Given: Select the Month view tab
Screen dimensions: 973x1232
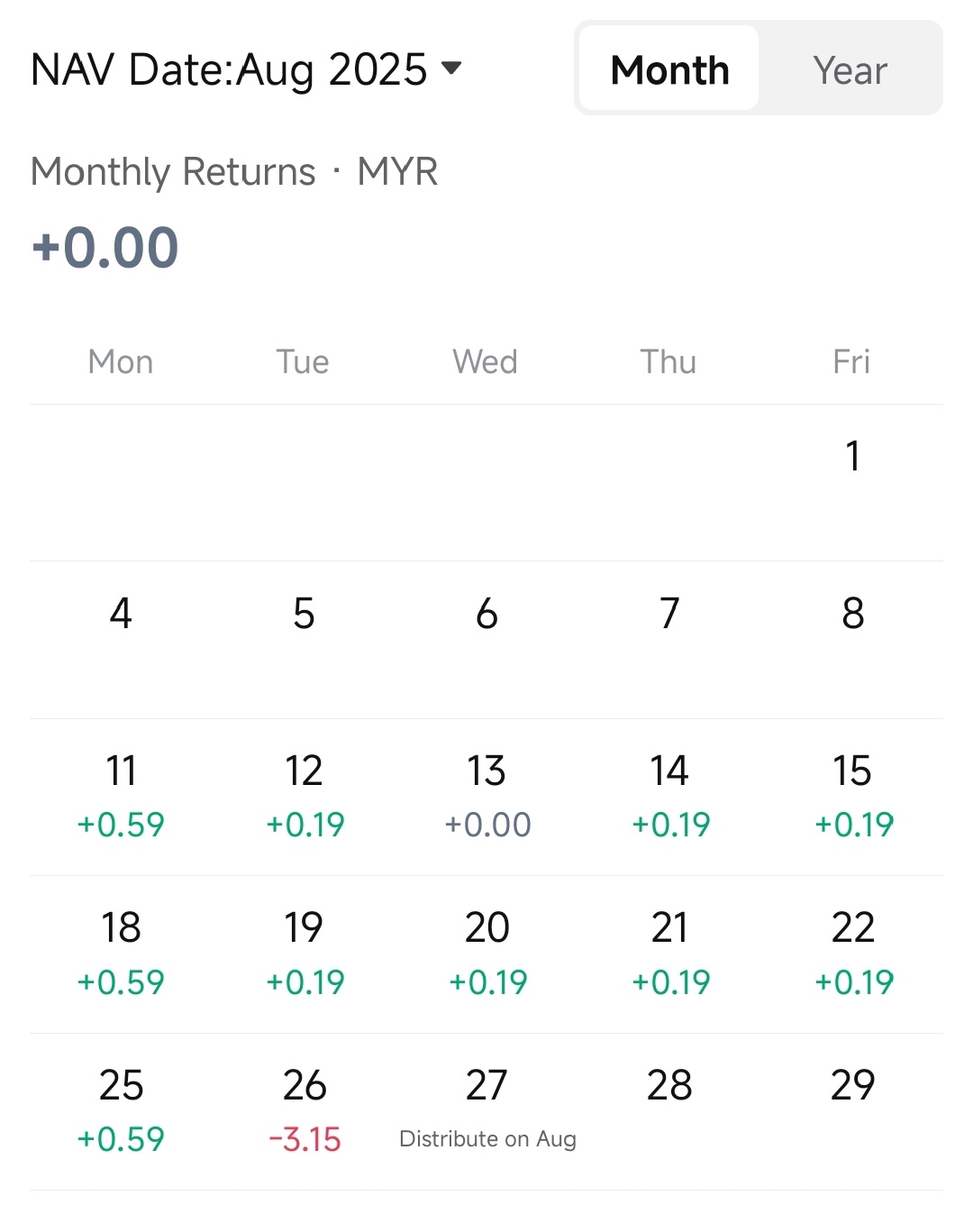Looking at the screenshot, I should pyautogui.click(x=668, y=69).
